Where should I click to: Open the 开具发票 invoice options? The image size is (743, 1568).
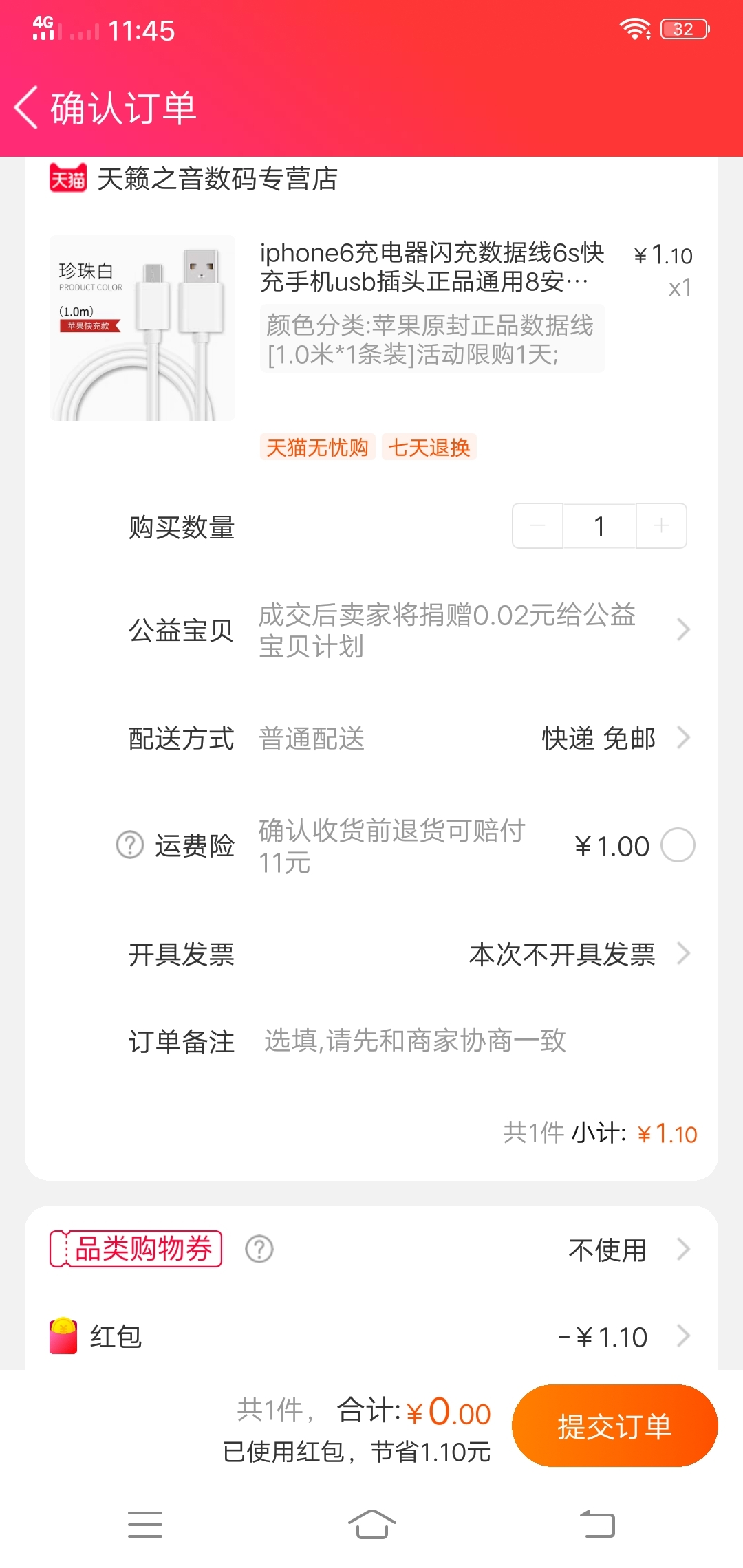409,955
